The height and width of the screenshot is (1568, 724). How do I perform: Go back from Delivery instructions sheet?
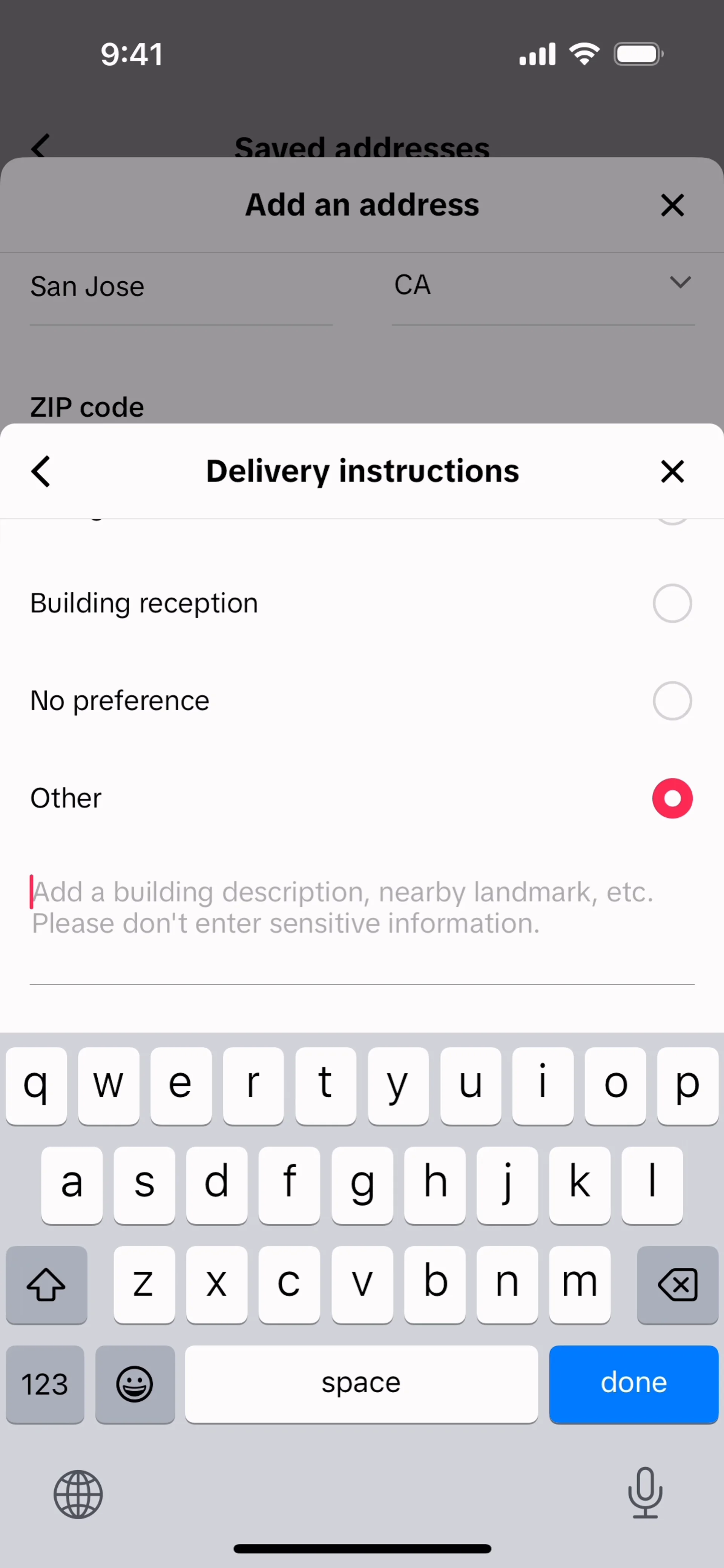41,472
